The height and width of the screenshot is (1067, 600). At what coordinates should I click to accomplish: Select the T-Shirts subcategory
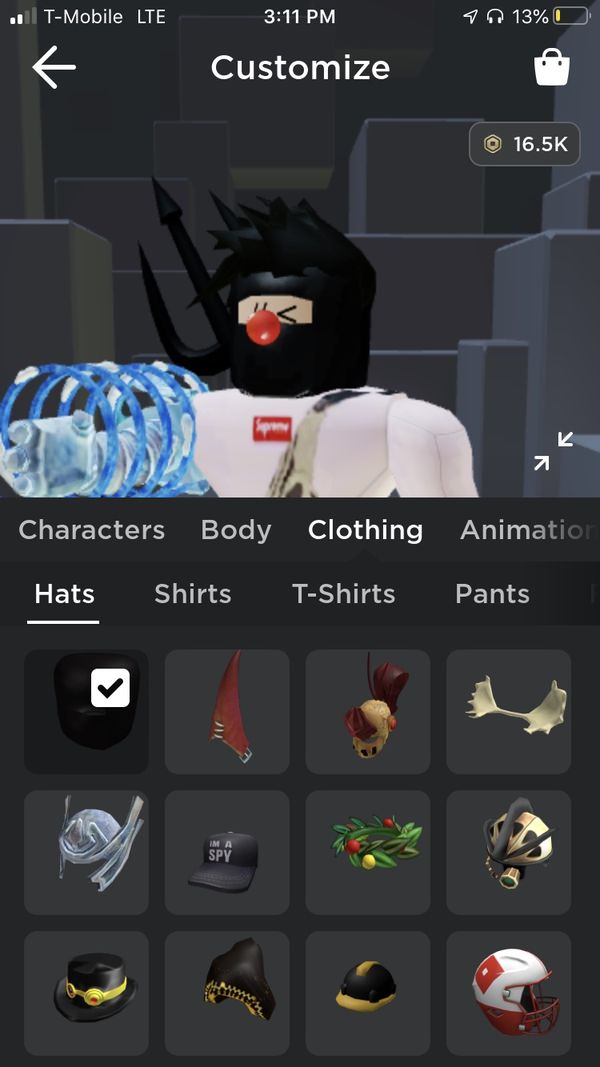click(343, 594)
